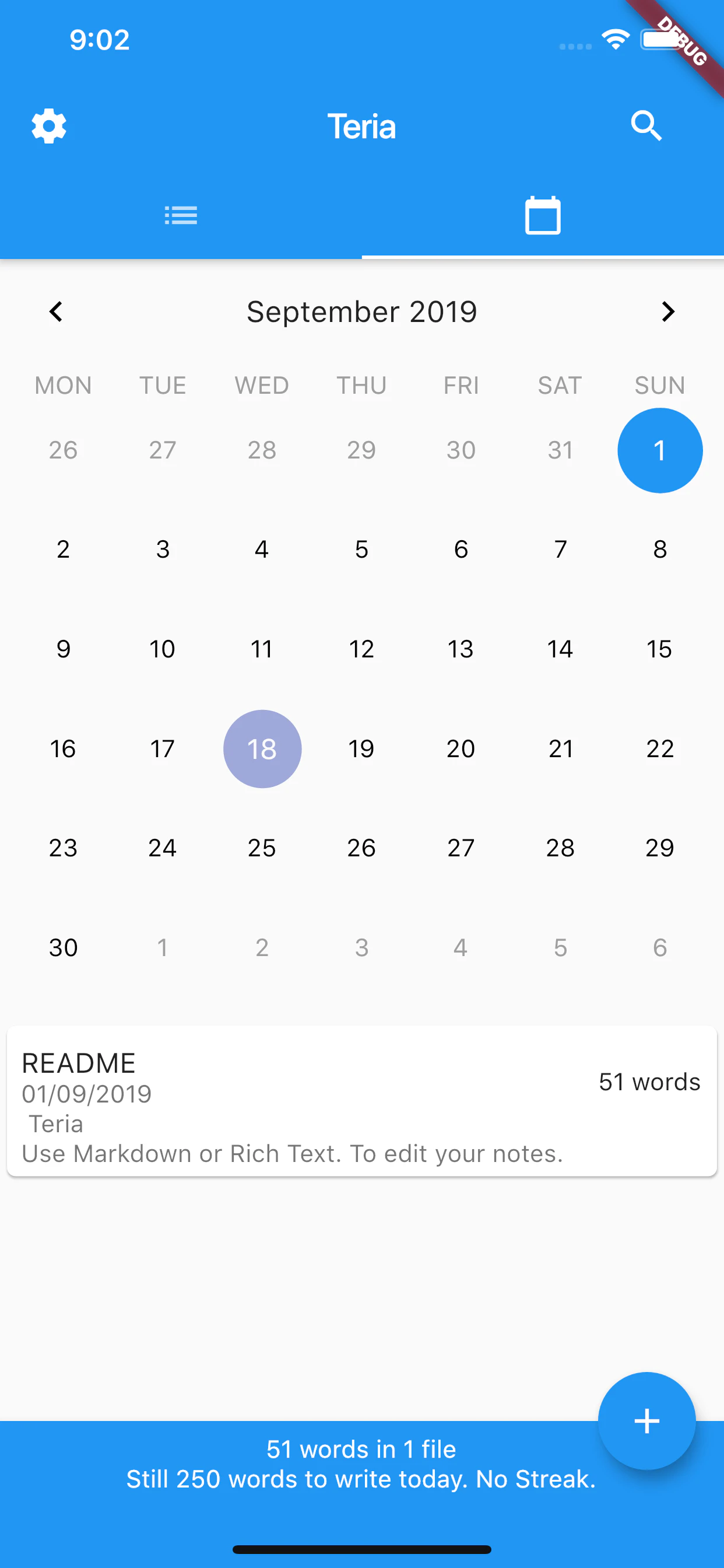Pick September 10 in the calendar
724x1568 pixels.
point(163,649)
